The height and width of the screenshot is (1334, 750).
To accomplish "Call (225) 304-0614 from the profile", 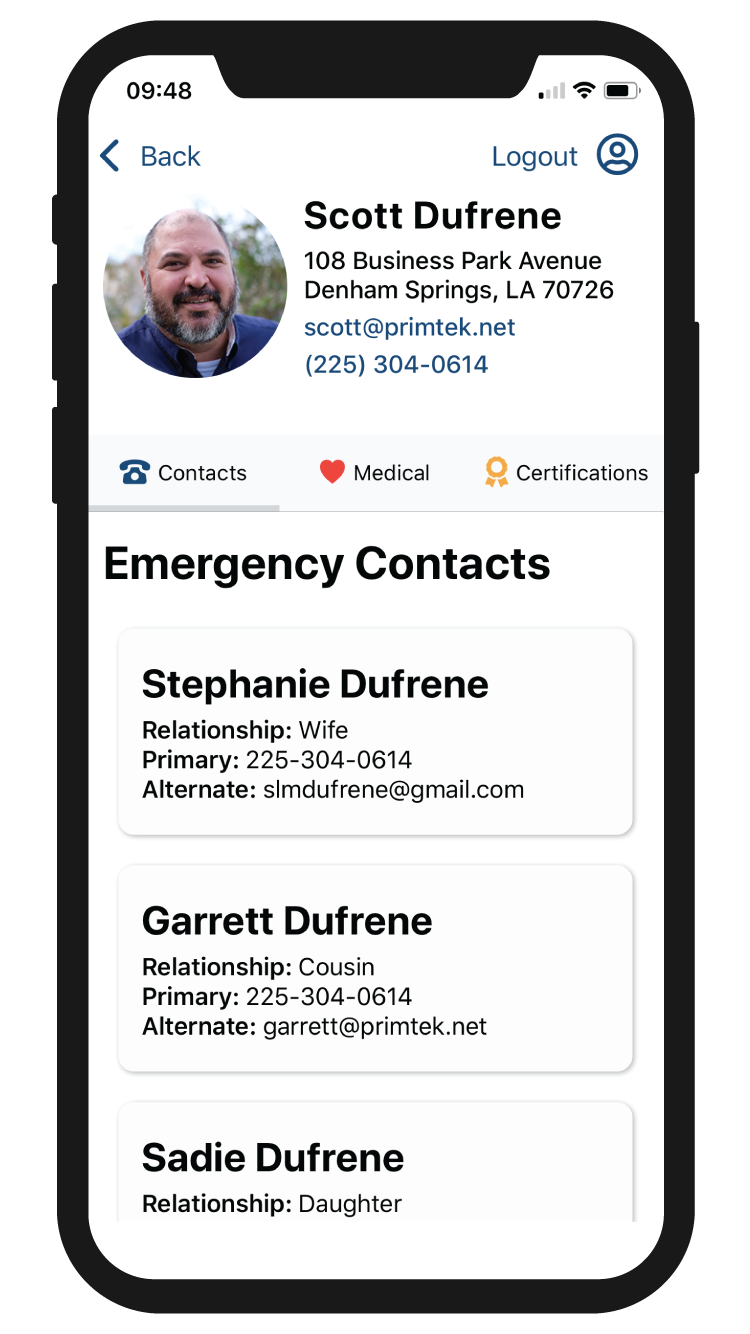I will pos(396,364).
